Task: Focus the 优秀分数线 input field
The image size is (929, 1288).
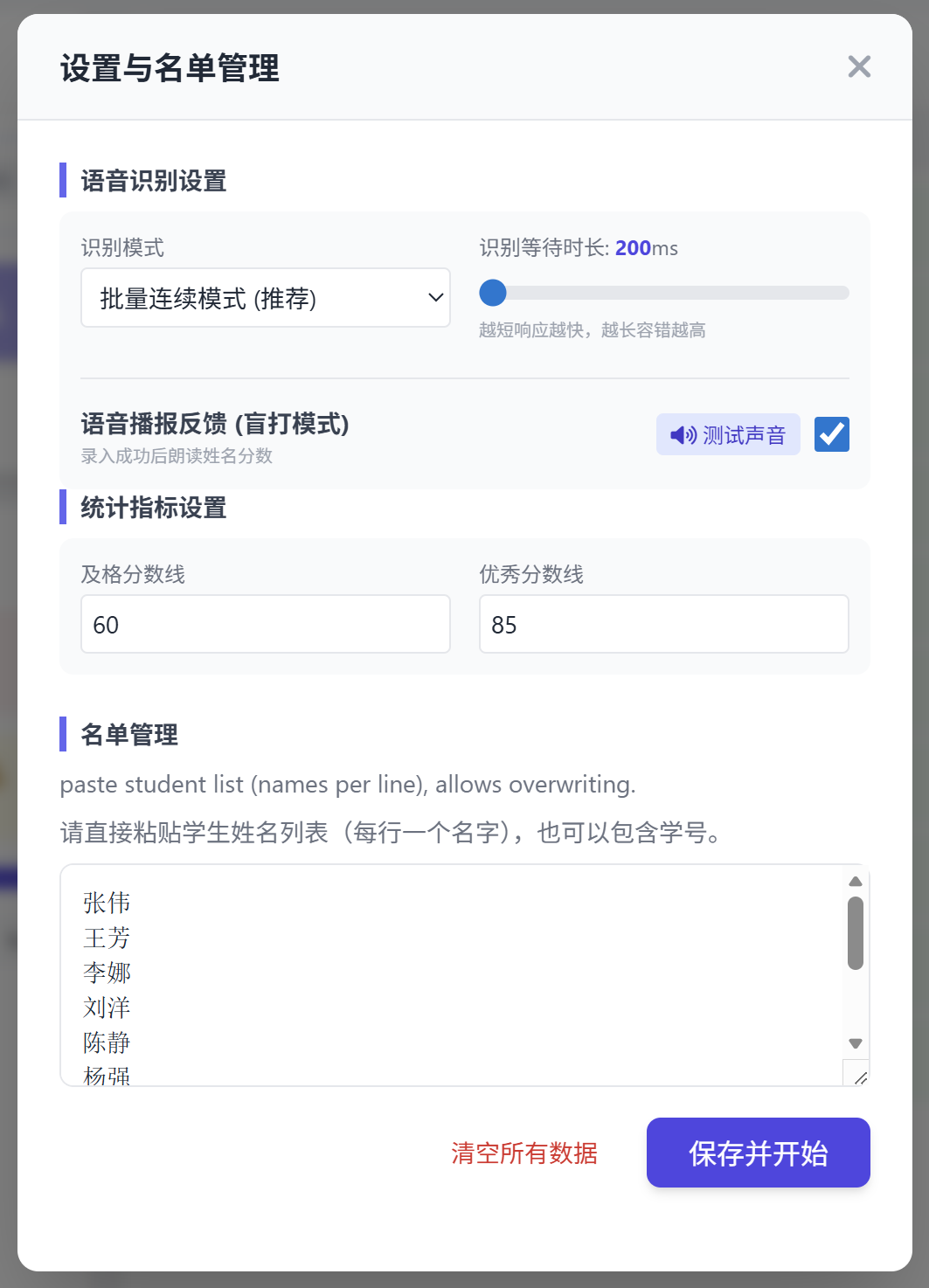Action: (664, 624)
